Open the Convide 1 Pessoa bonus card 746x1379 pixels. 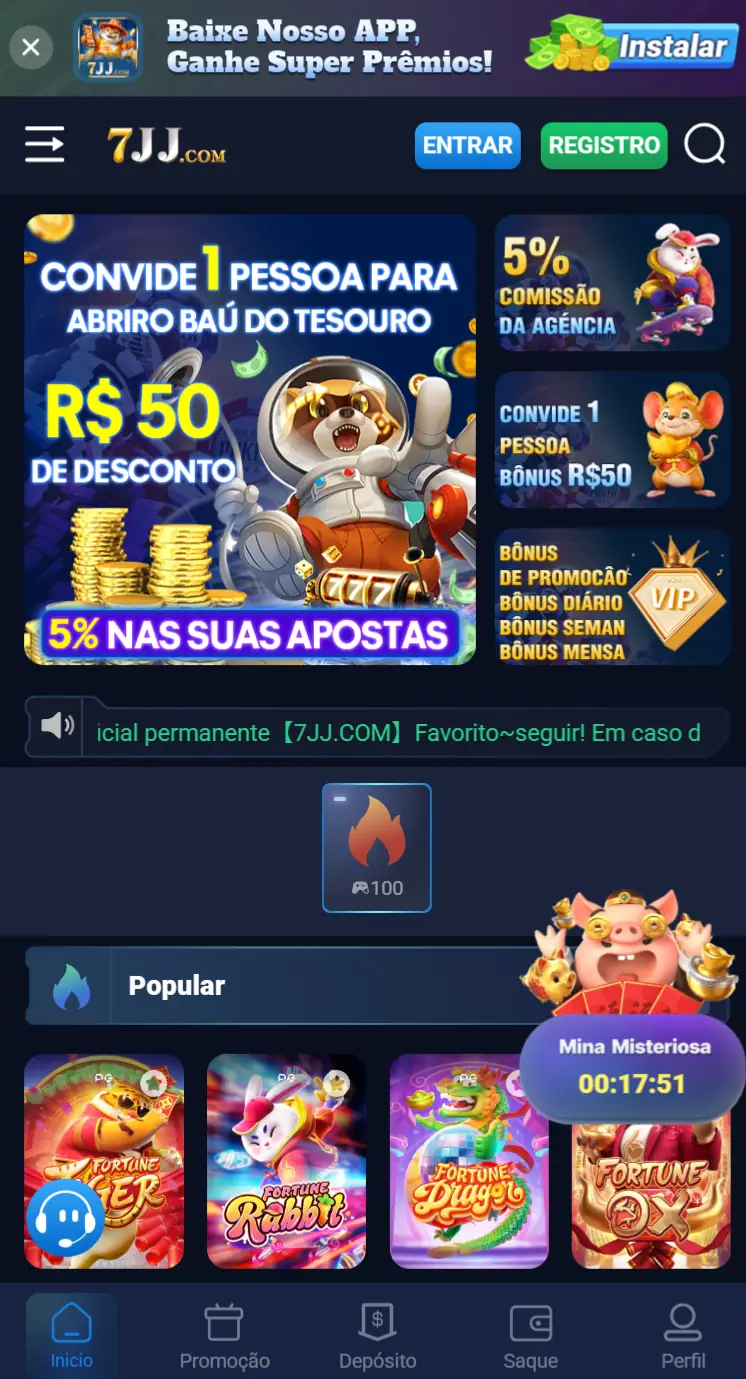(x=612, y=441)
